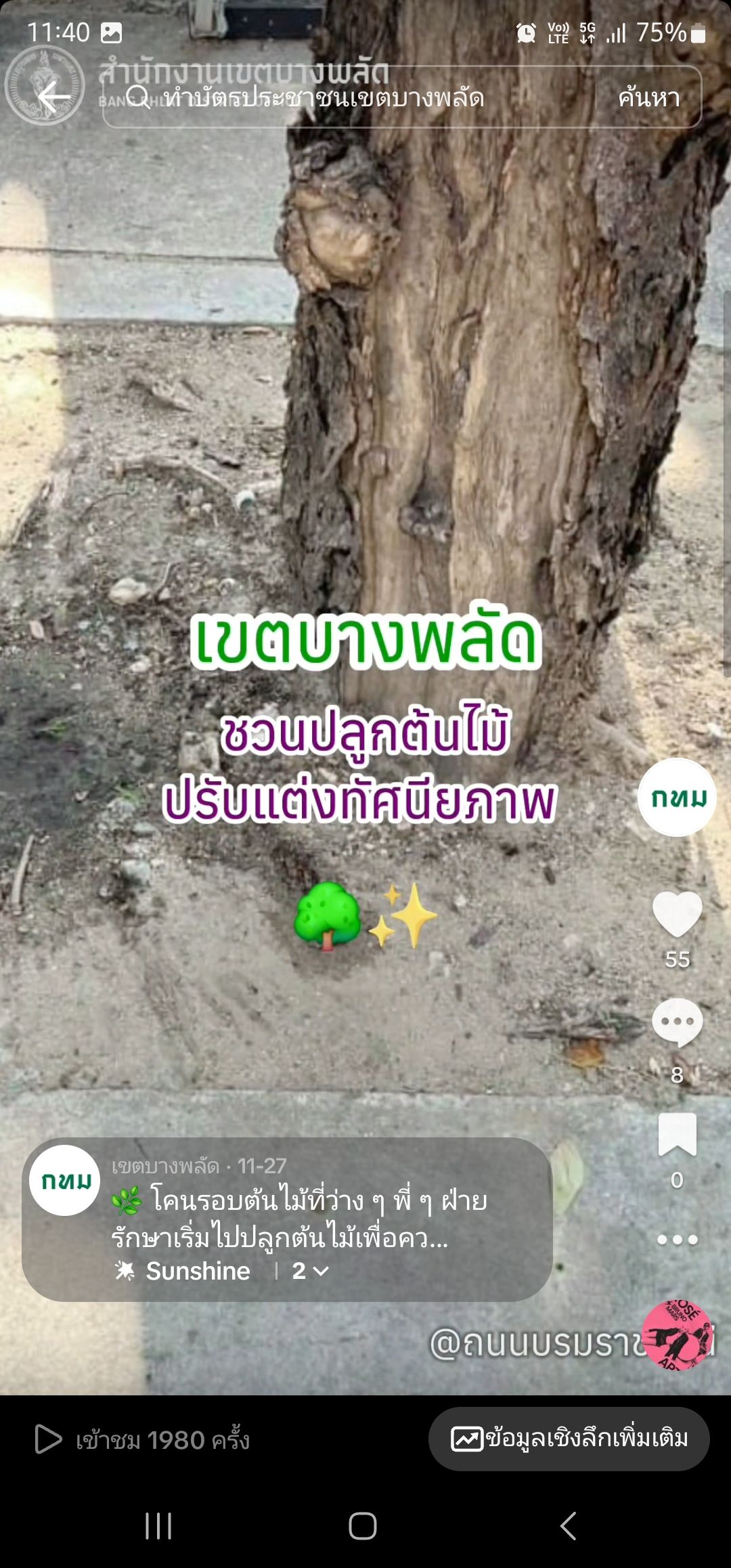
Task: Open recent apps from navigation bar
Action: click(x=158, y=1526)
